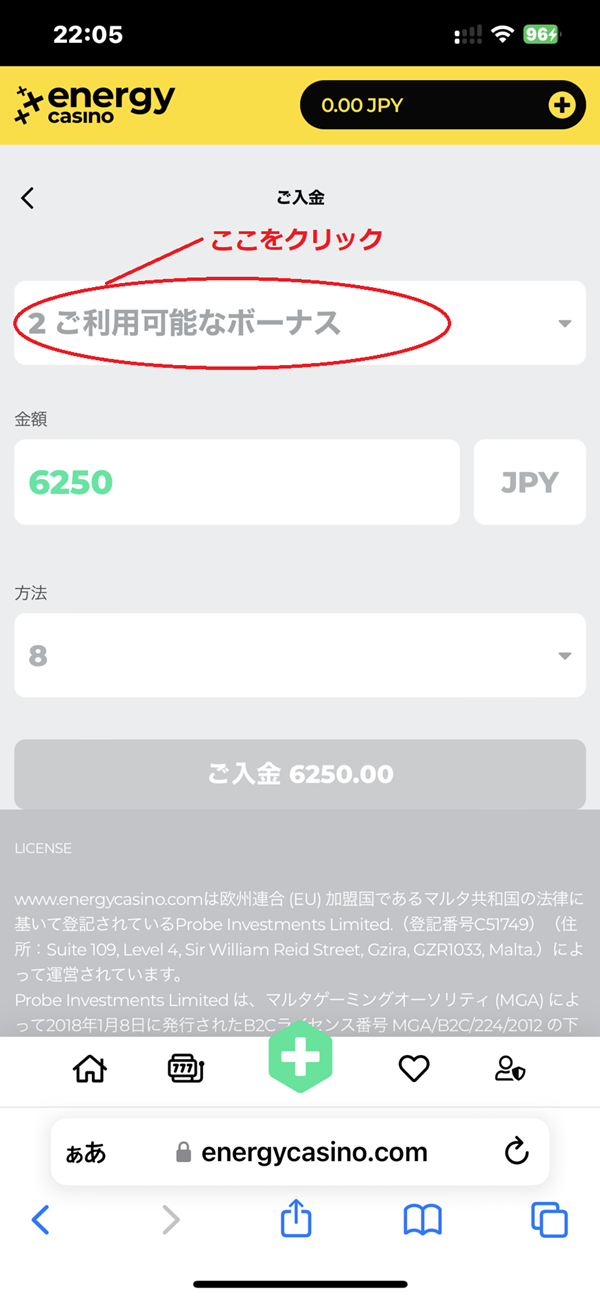
Task: Tap the green plus hexagon button
Action: pyautogui.click(x=300, y=1058)
